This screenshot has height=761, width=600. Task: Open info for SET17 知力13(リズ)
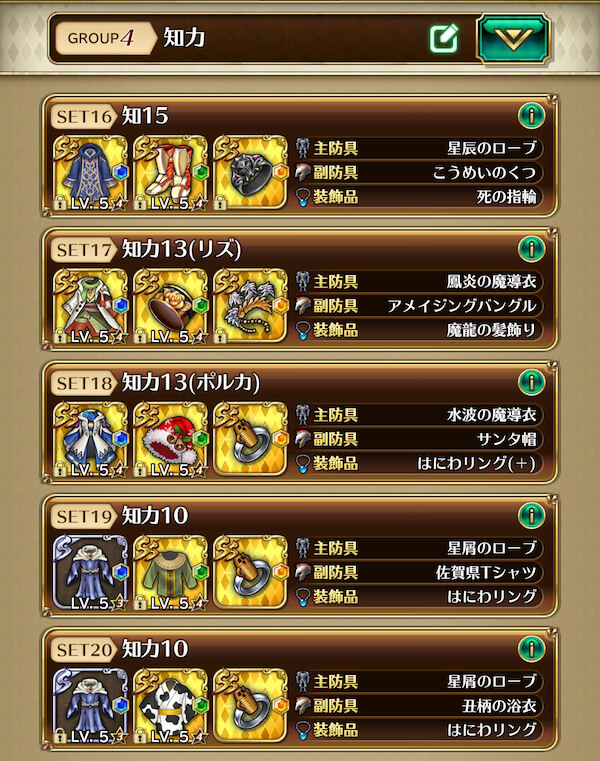tap(531, 248)
